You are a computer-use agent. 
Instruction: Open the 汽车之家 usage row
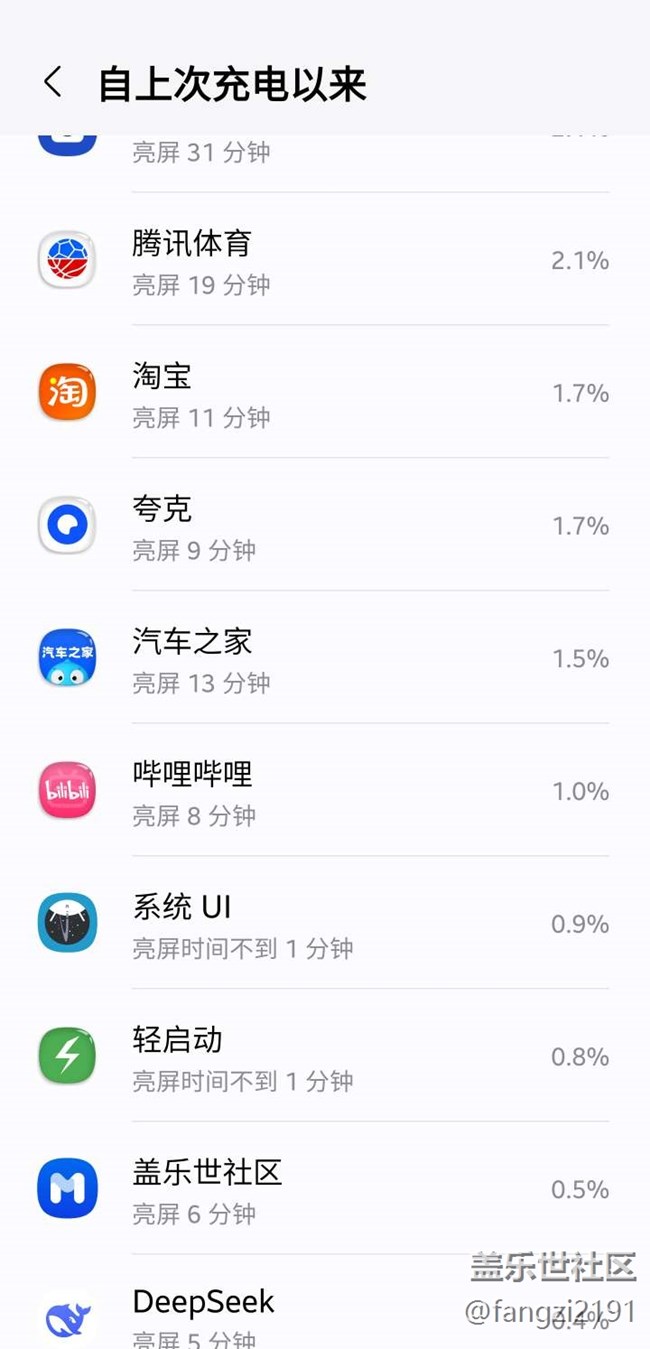point(324,658)
